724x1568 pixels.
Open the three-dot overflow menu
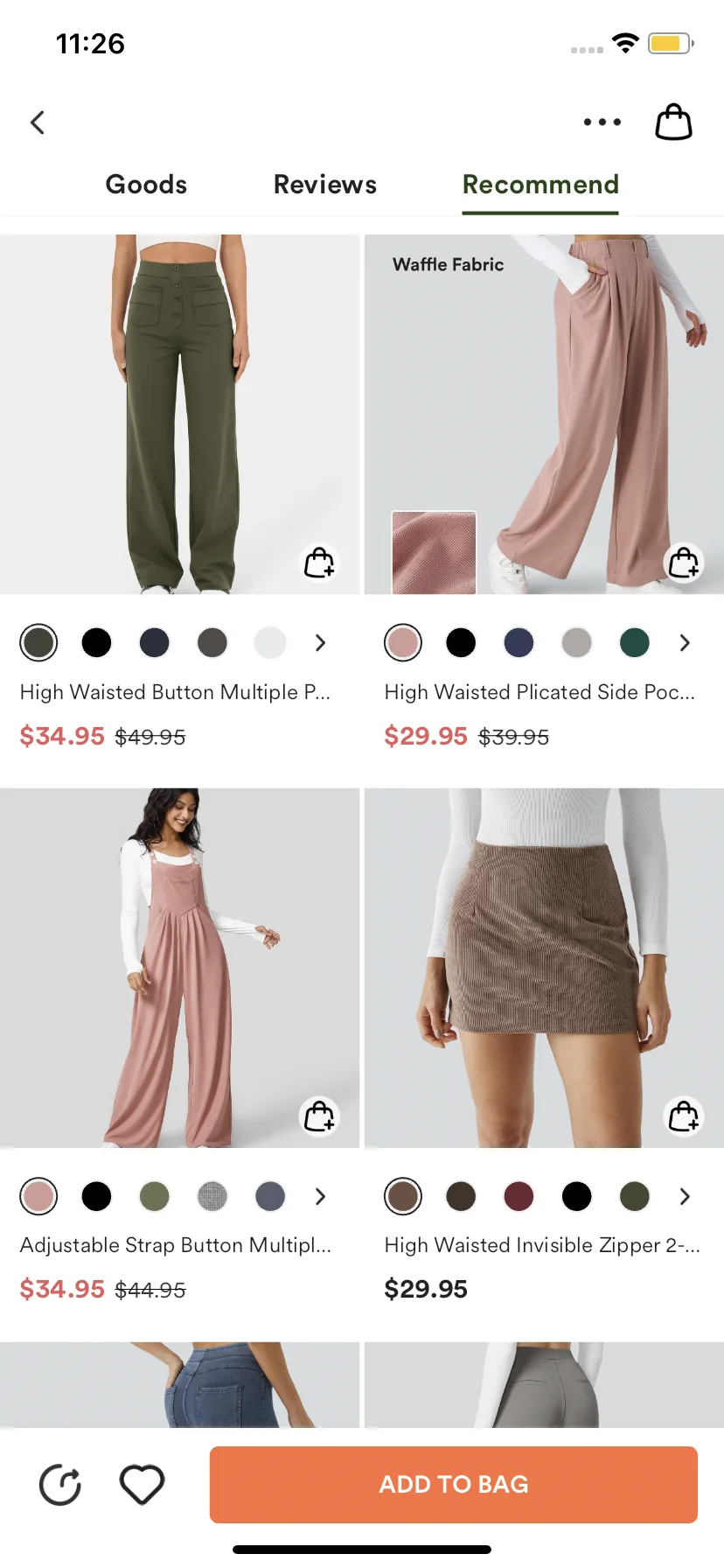point(602,122)
